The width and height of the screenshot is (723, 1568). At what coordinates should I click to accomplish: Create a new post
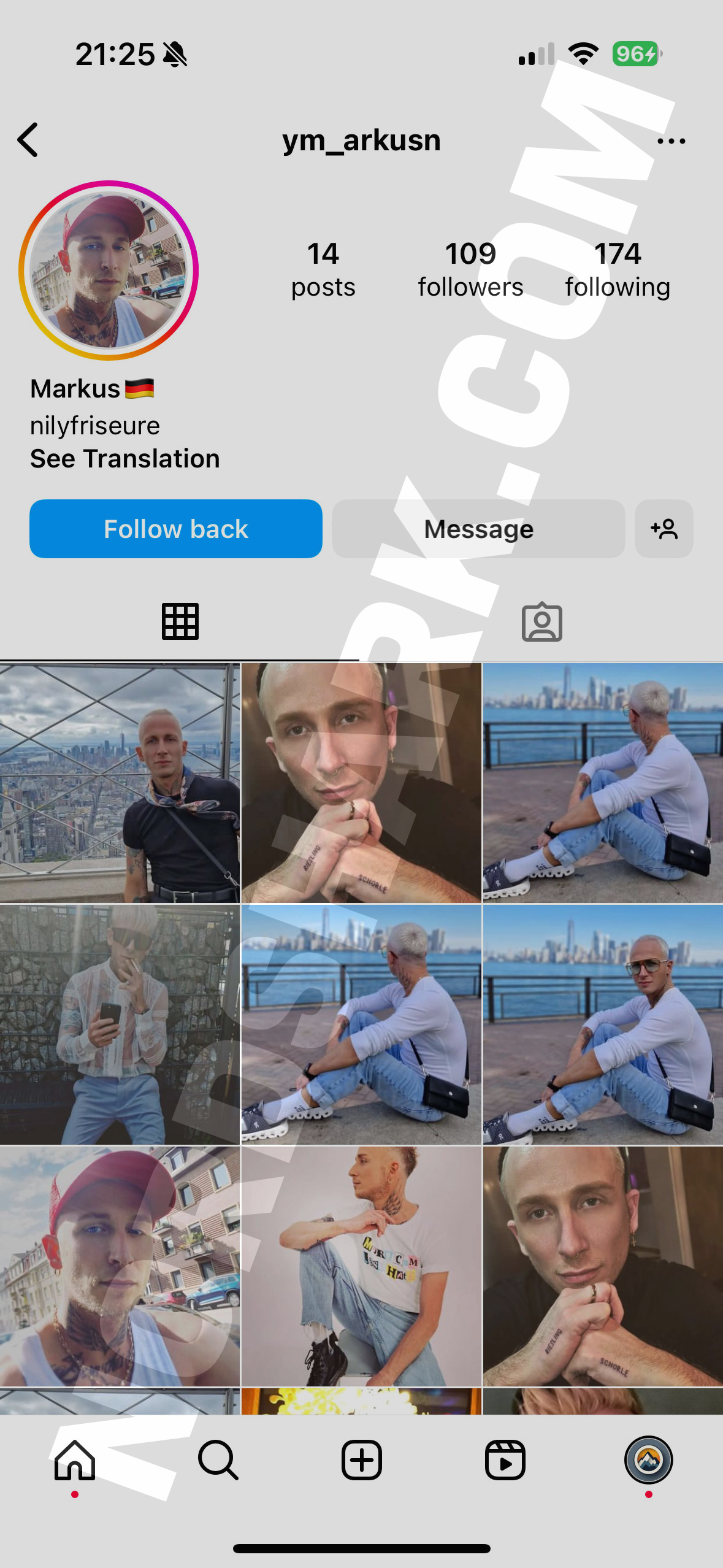(362, 1460)
